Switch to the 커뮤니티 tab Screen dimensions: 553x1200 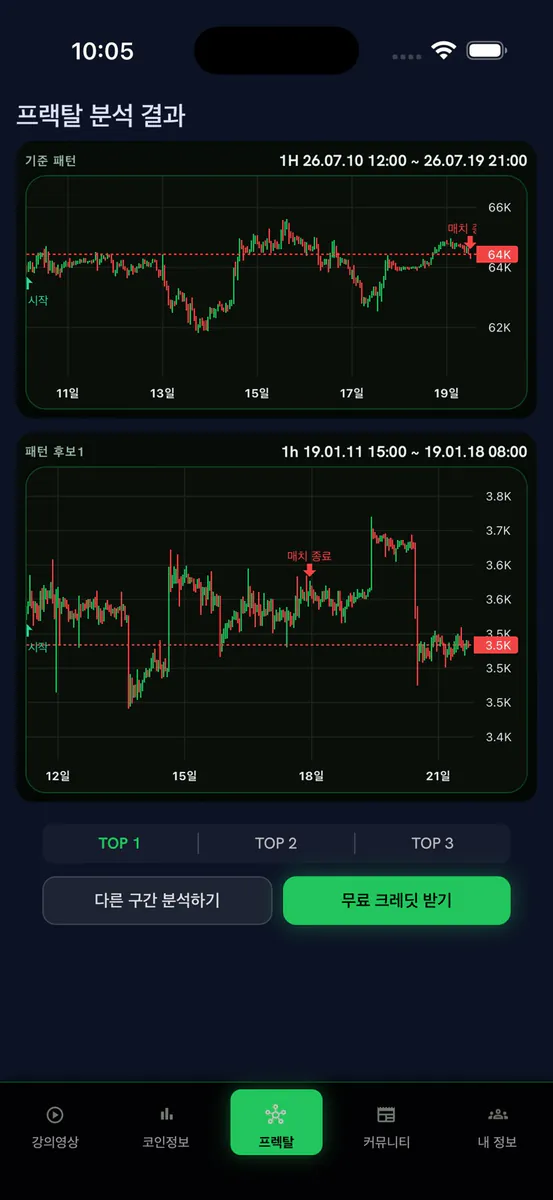click(x=387, y=1127)
